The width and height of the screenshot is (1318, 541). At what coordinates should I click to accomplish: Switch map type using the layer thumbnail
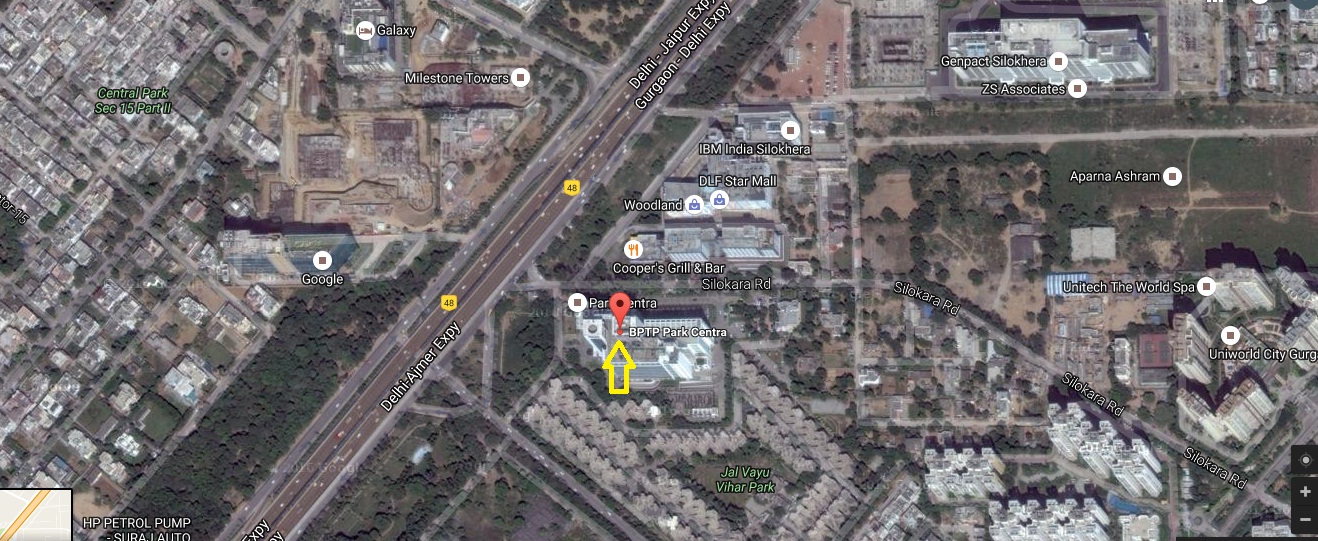coord(36,514)
